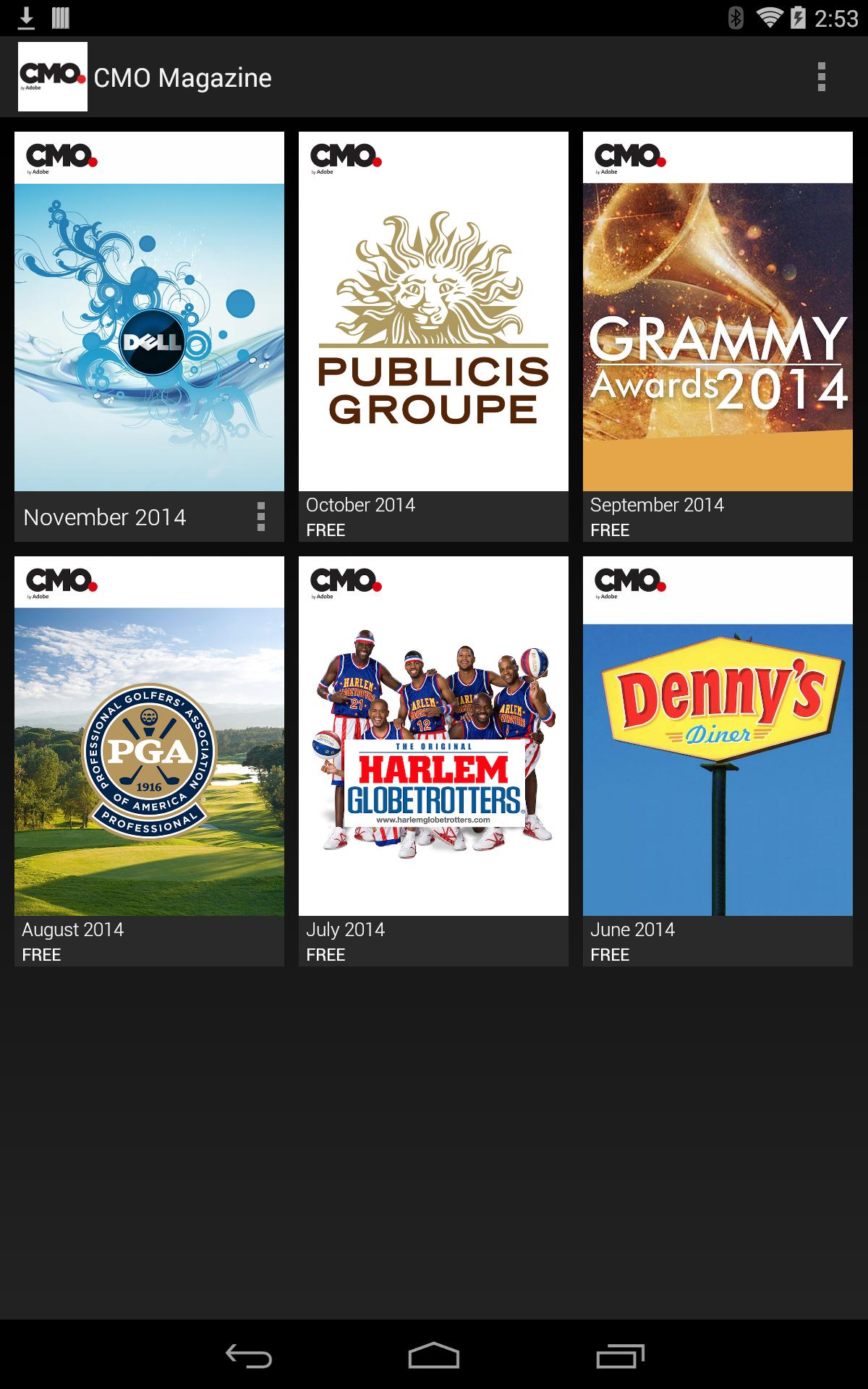Viewport: 868px width, 1389px height.
Task: Go back using the system back button
Action: (248, 1356)
